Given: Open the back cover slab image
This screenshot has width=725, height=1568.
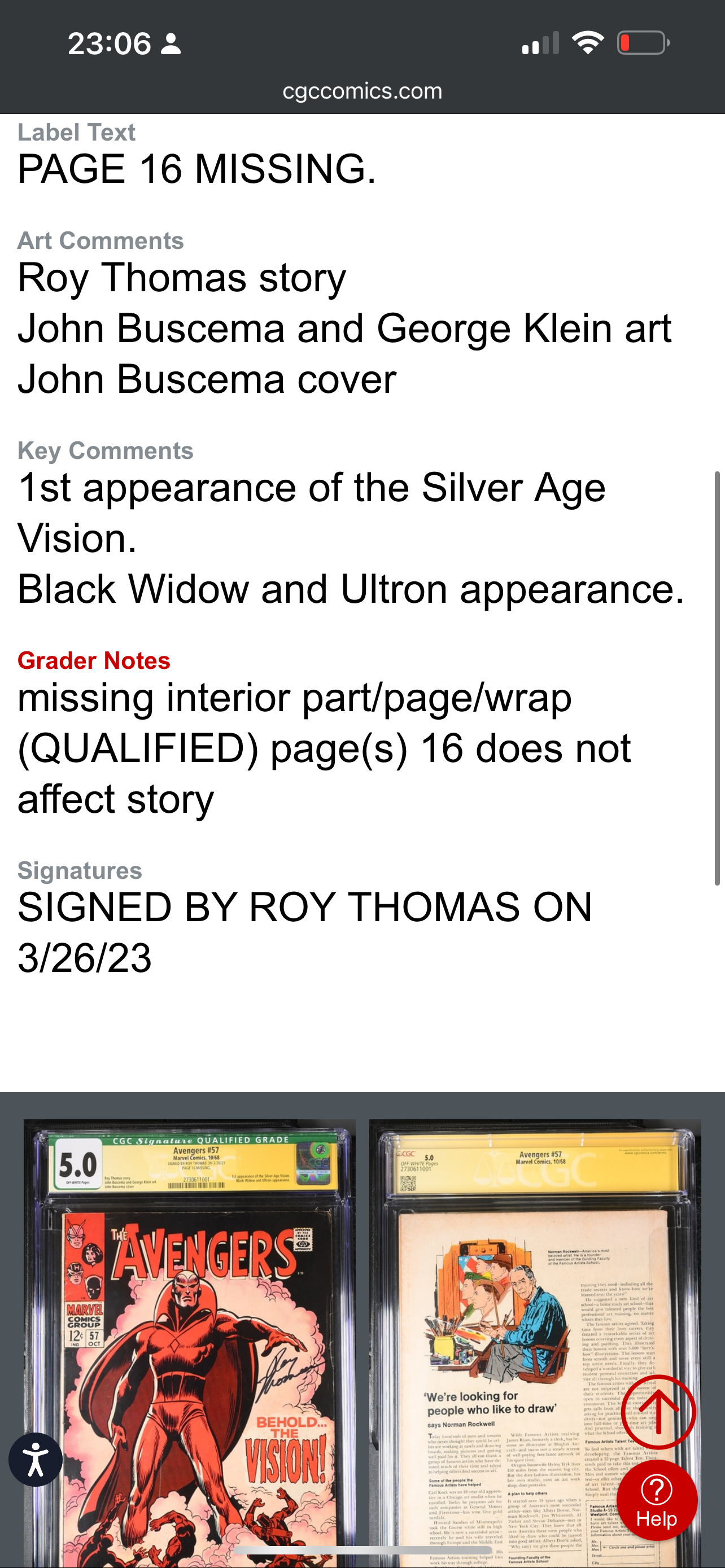Looking at the screenshot, I should [499, 1339].
